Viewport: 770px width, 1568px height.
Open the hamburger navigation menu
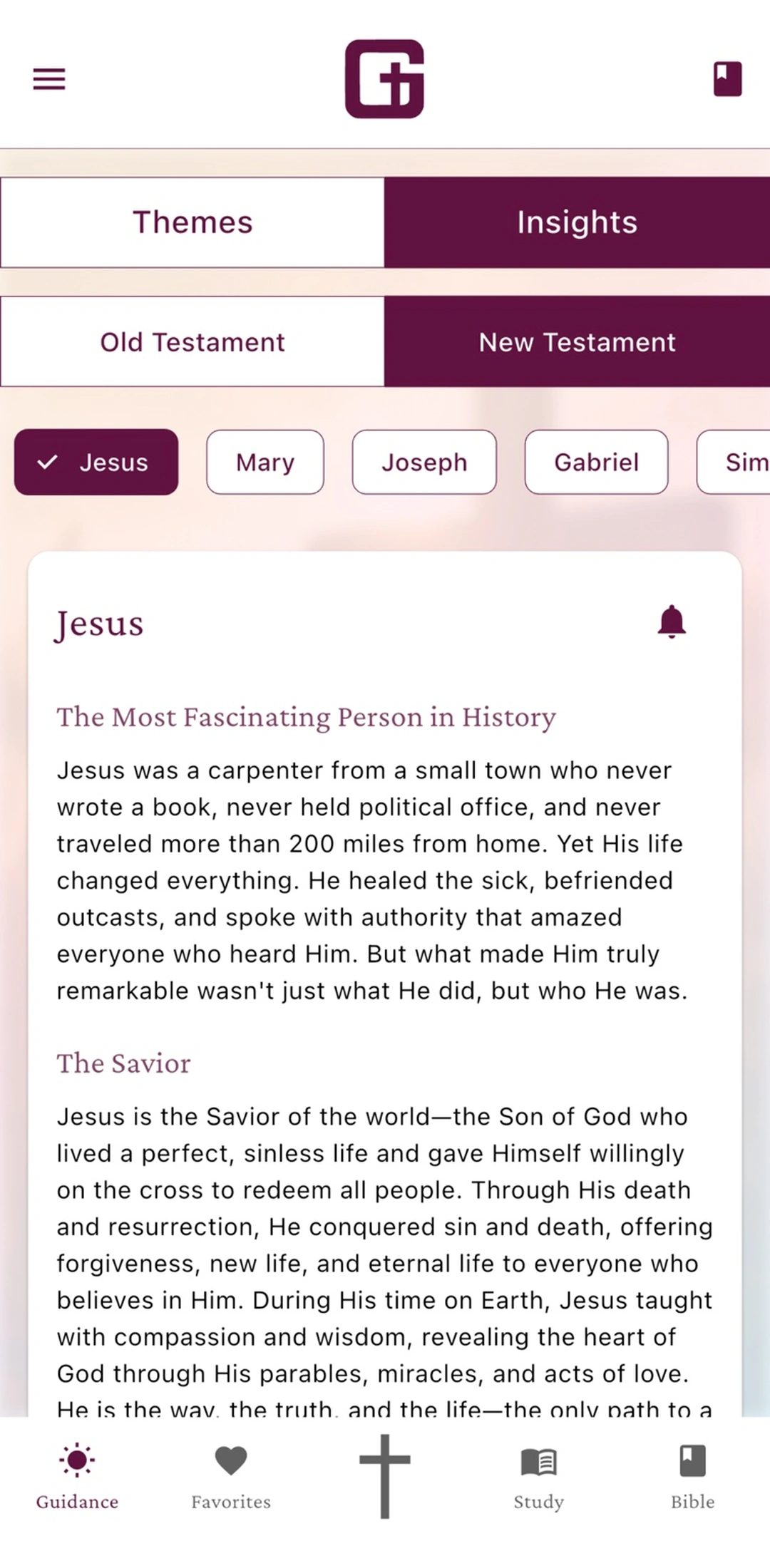48,78
